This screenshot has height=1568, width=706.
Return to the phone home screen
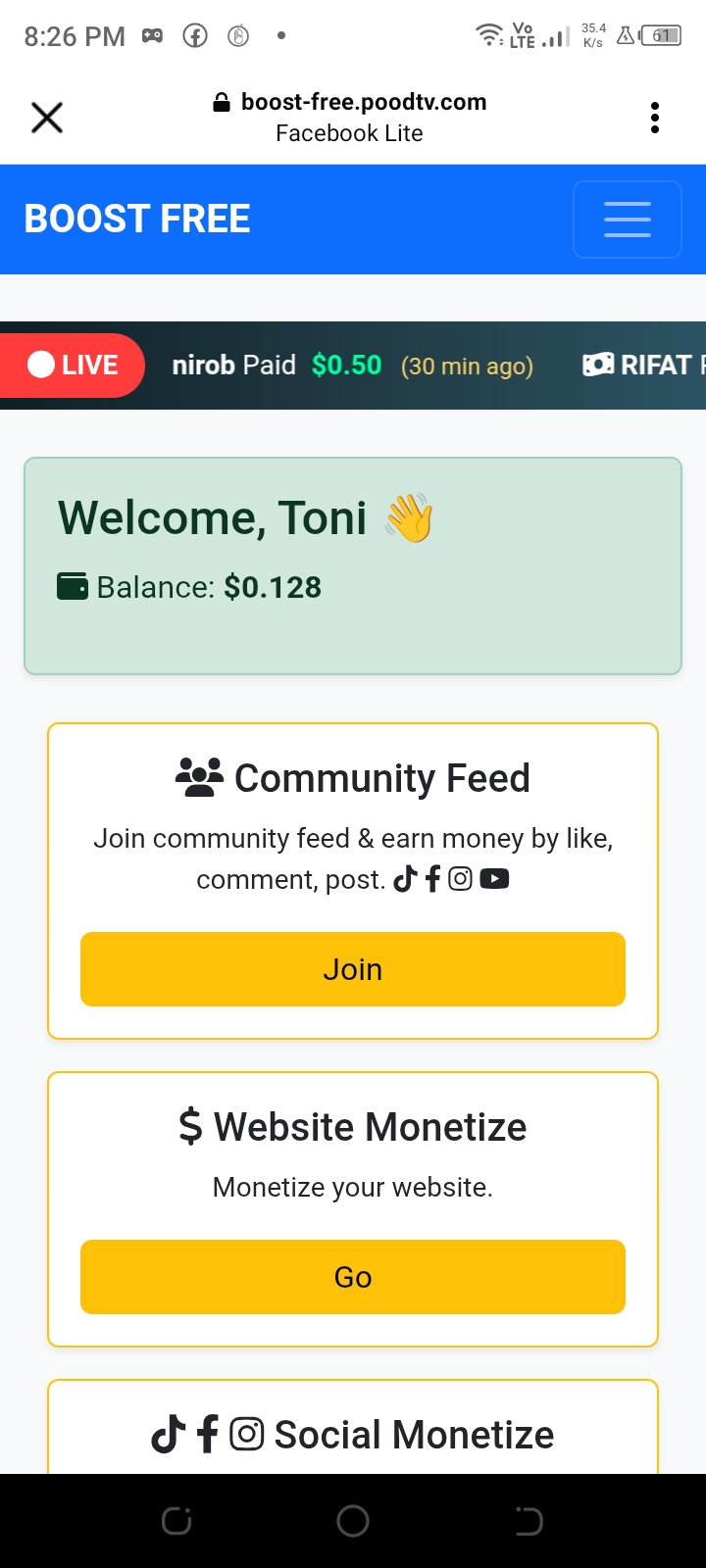click(353, 1521)
